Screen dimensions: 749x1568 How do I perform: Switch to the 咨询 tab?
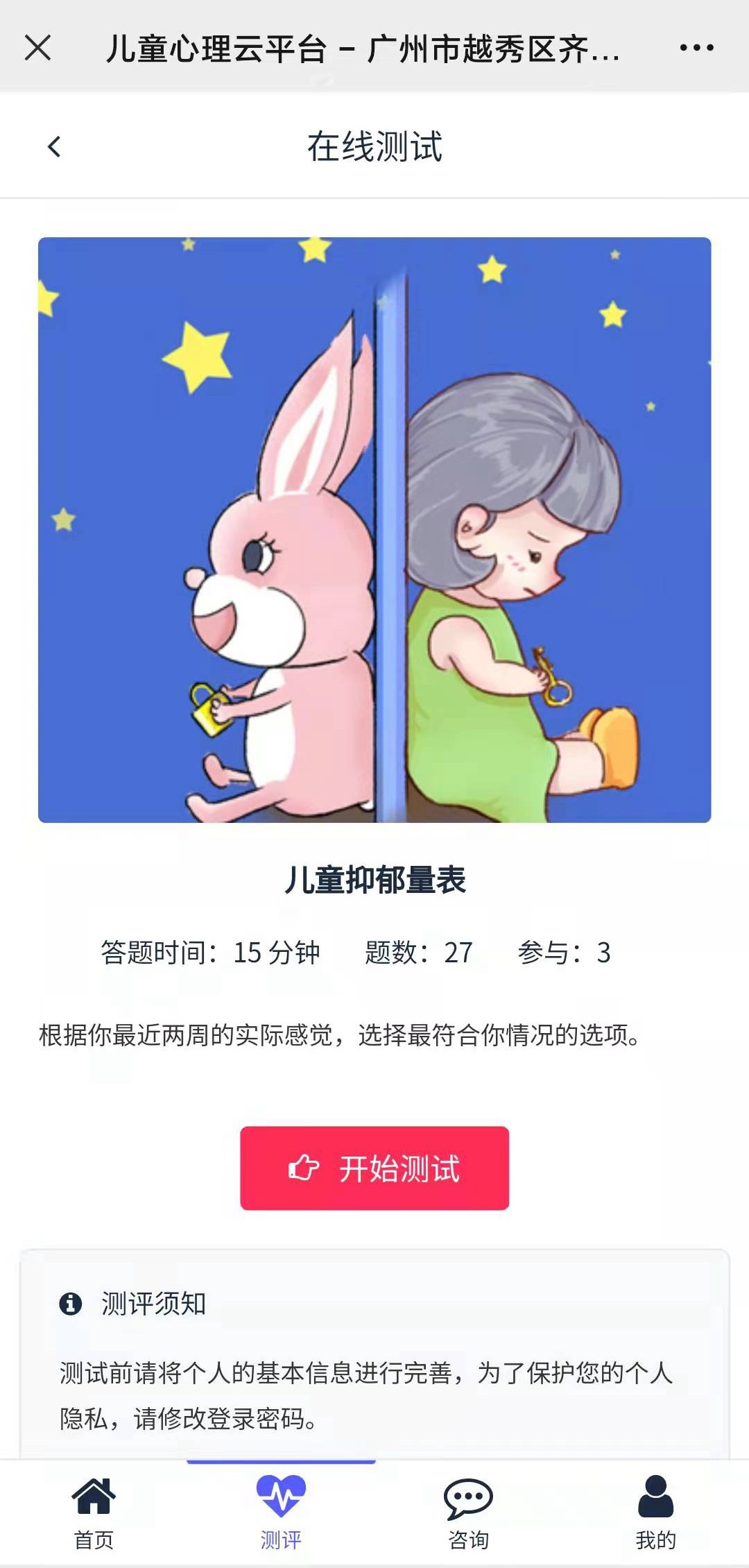(468, 1512)
